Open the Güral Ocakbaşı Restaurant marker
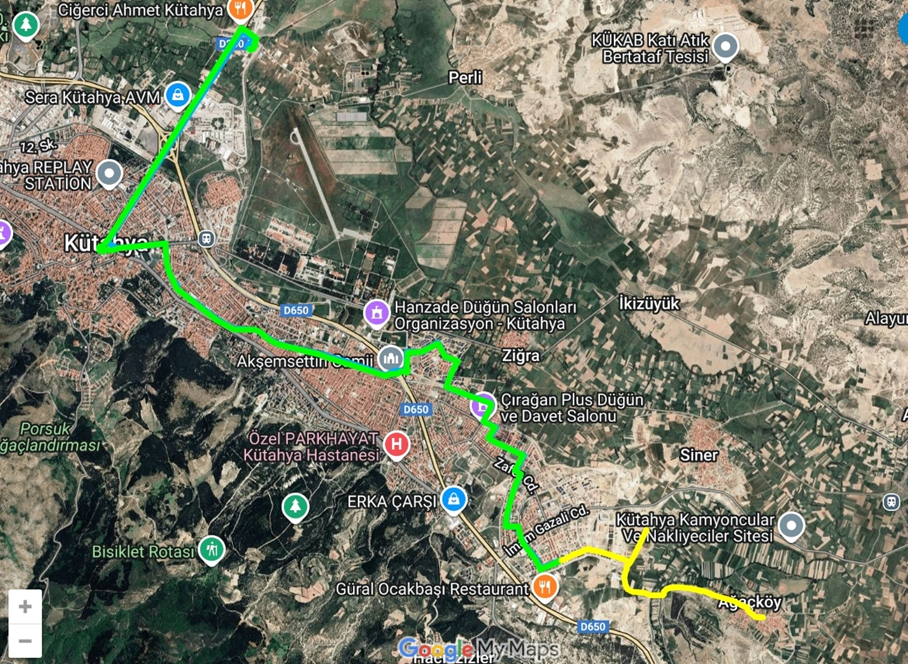The width and height of the screenshot is (908, 664). click(545, 587)
